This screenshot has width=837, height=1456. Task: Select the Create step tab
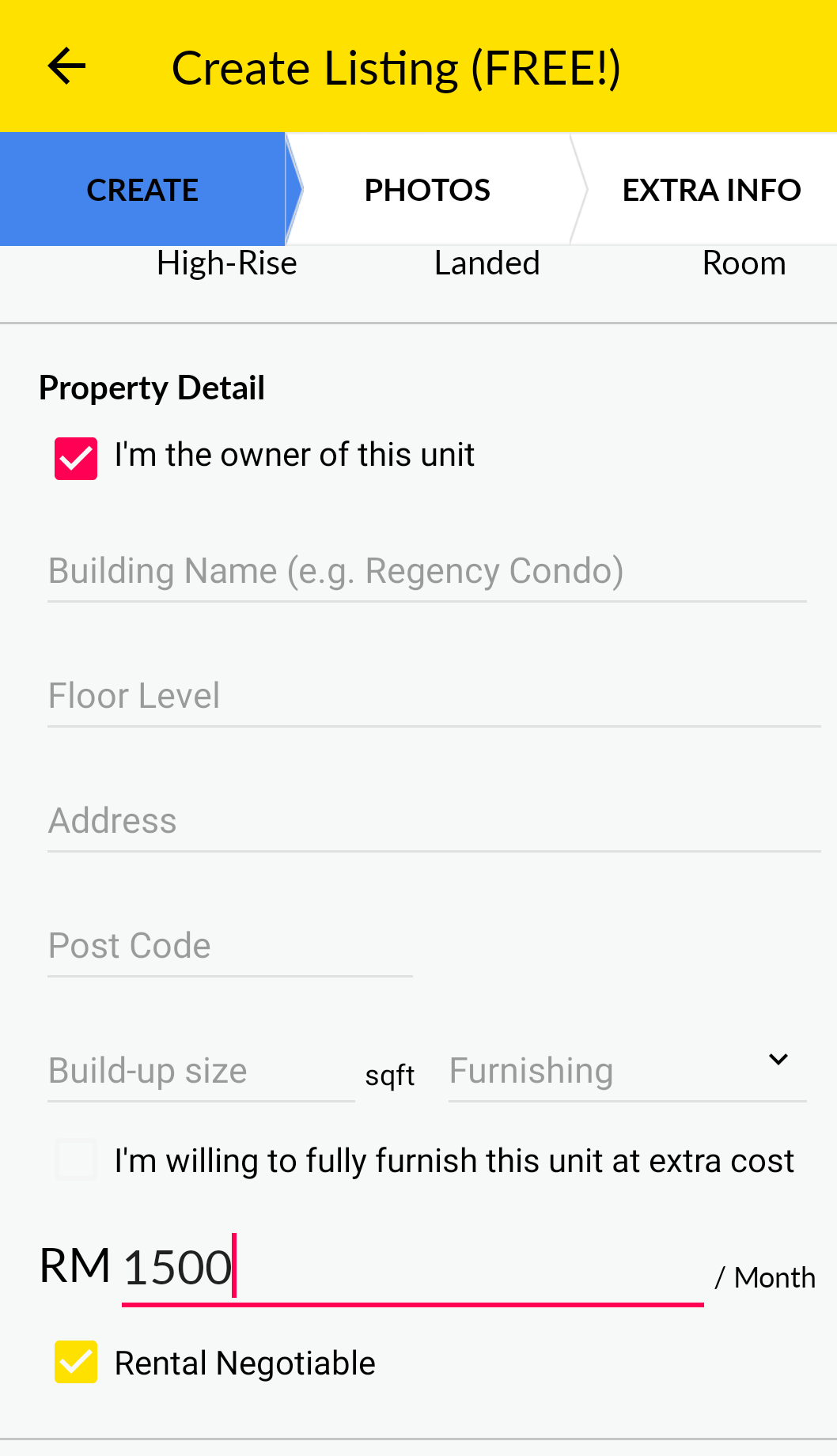pyautogui.click(x=142, y=190)
